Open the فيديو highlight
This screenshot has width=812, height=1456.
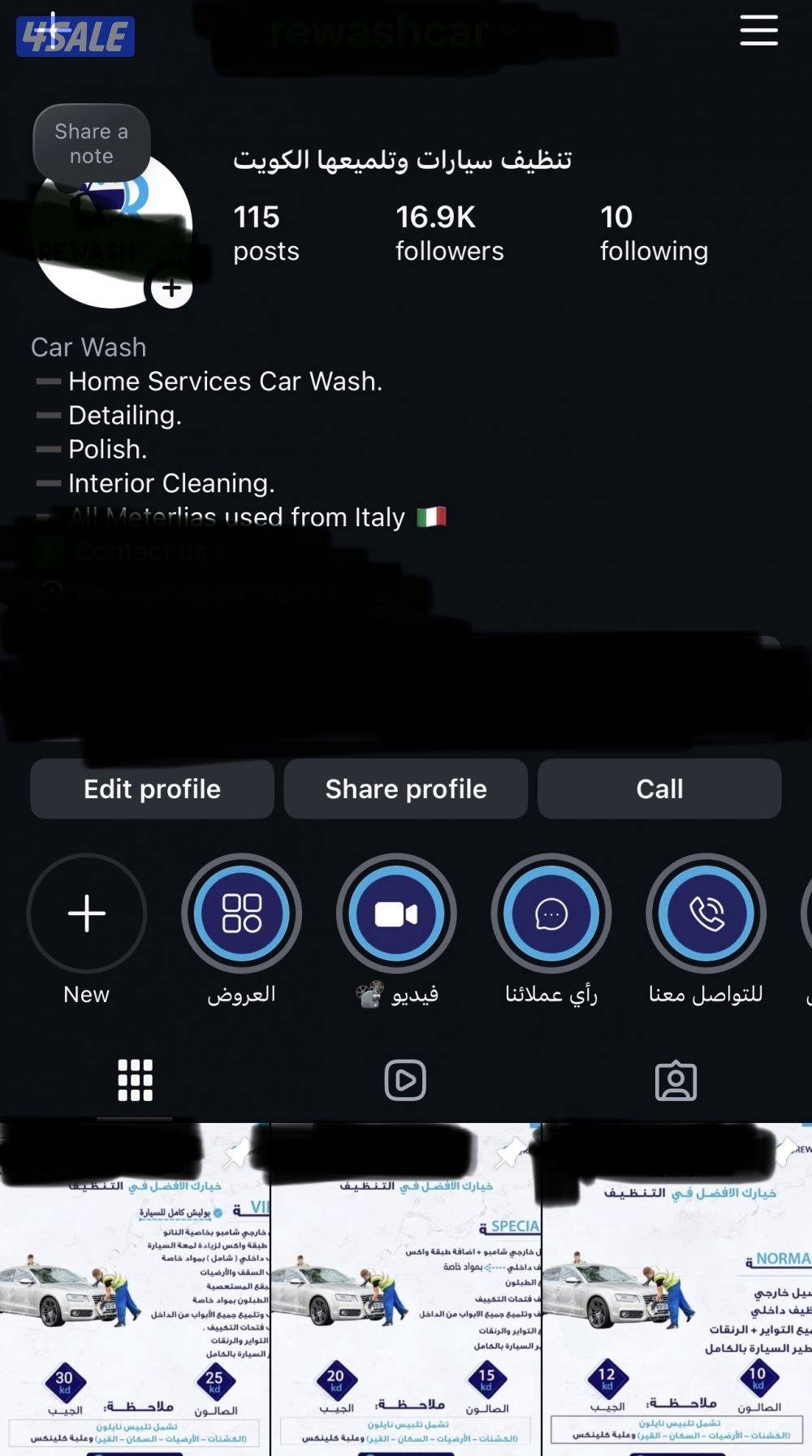tap(396, 914)
